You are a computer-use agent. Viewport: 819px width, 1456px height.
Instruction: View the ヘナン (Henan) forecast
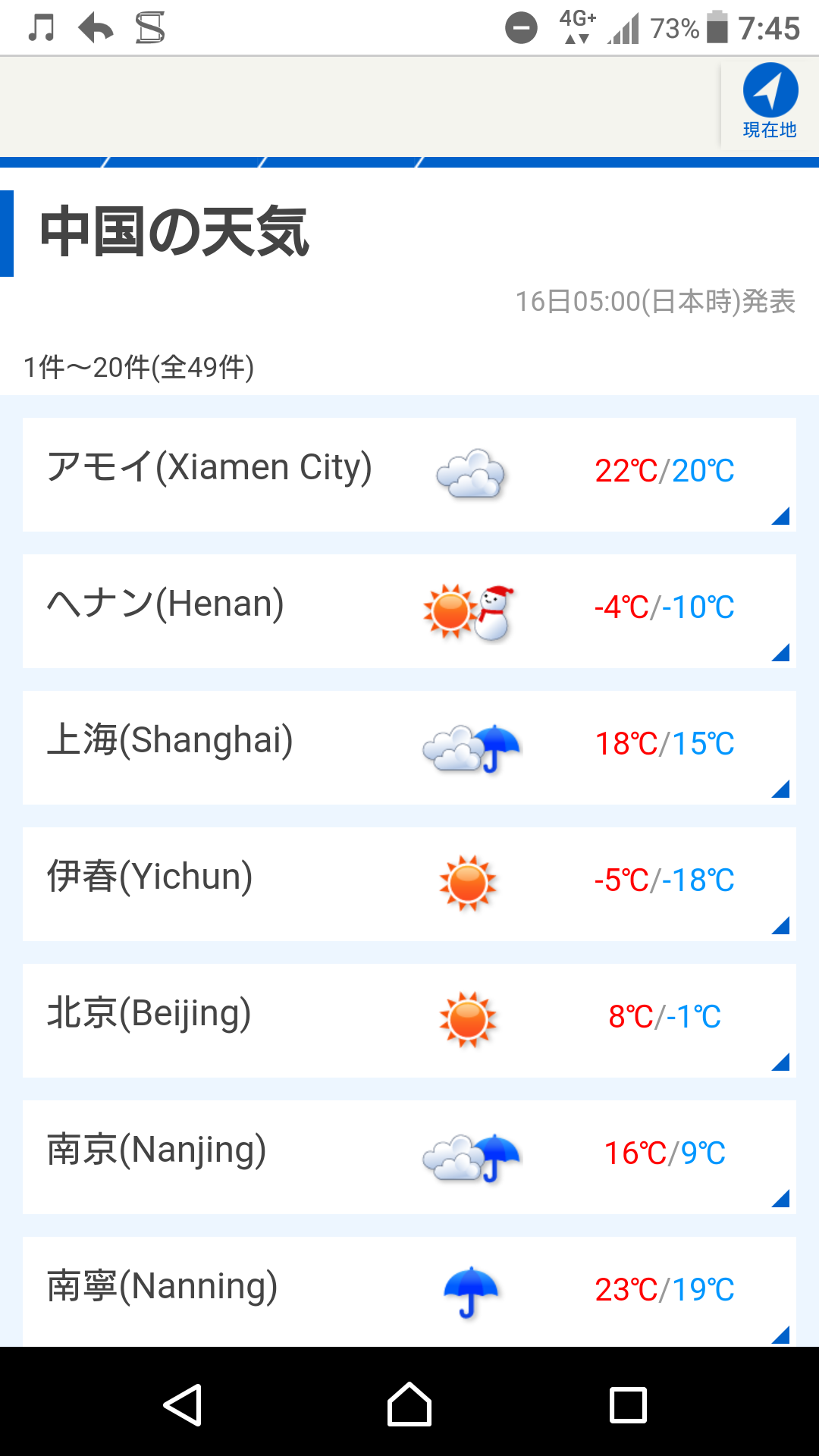point(409,610)
